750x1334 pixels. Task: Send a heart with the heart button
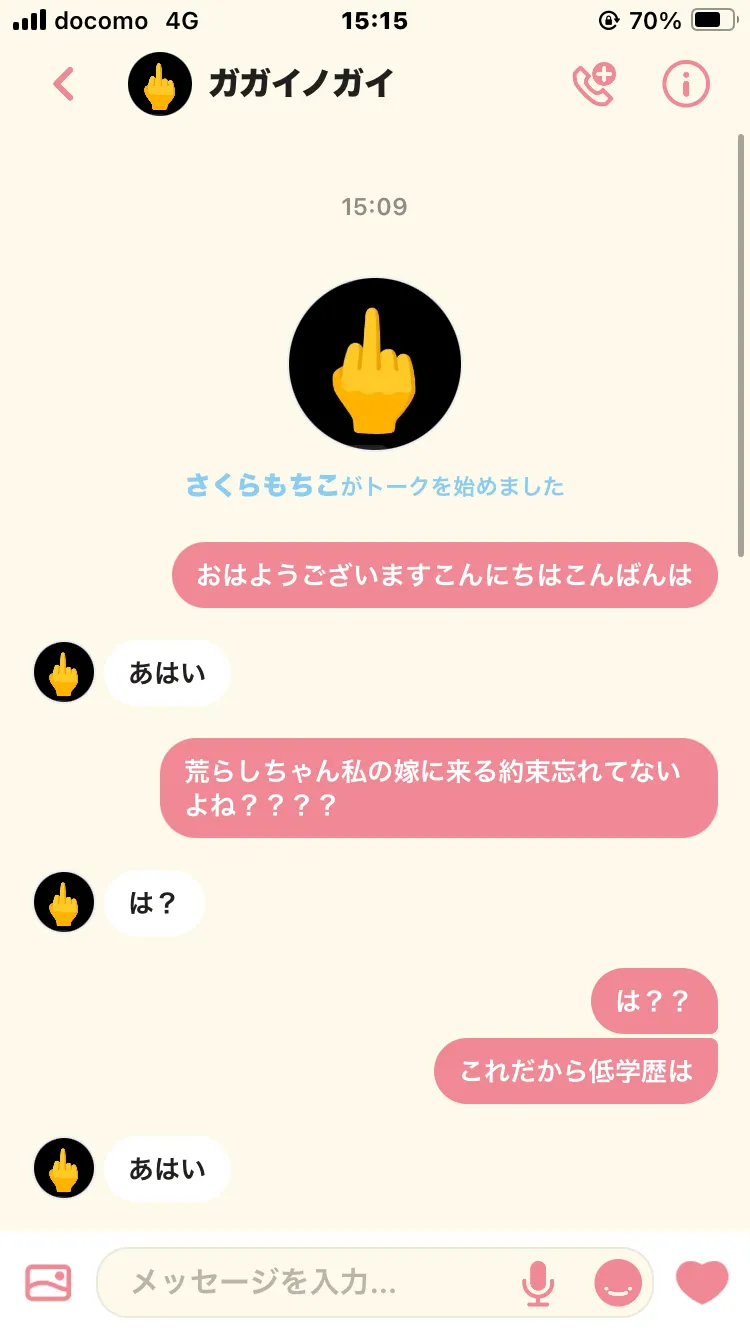pos(702,1282)
